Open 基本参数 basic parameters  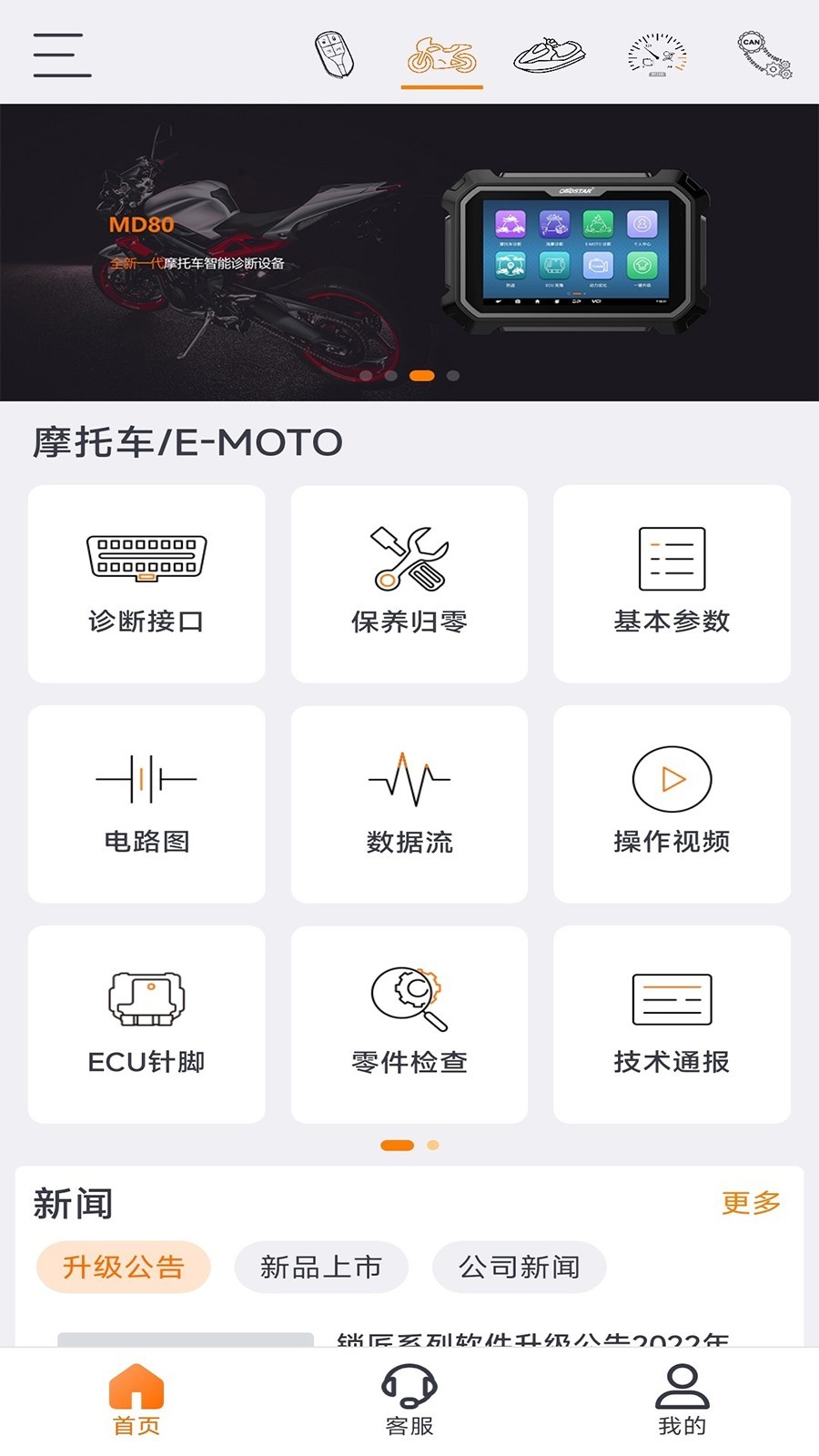[672, 583]
